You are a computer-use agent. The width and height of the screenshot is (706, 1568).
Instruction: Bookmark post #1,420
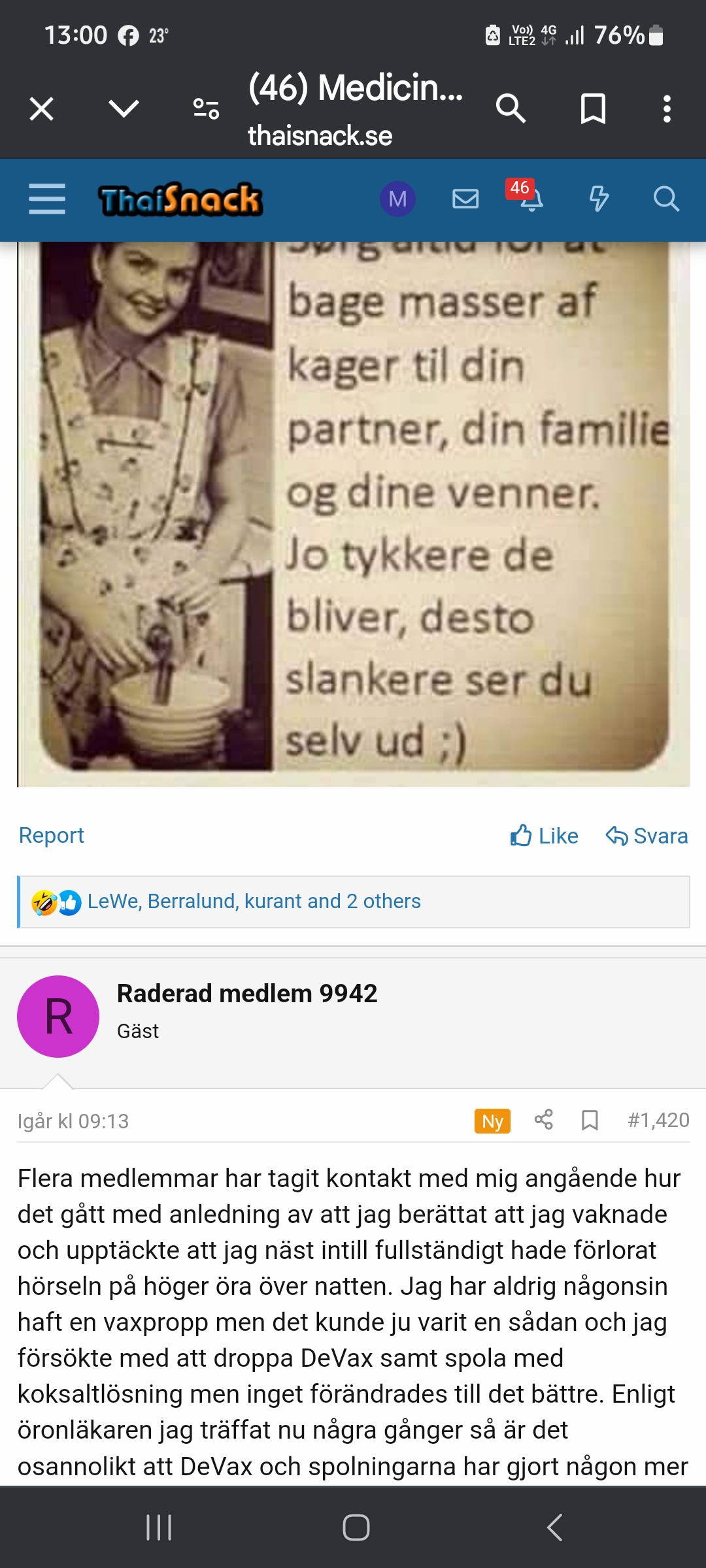click(x=590, y=1120)
